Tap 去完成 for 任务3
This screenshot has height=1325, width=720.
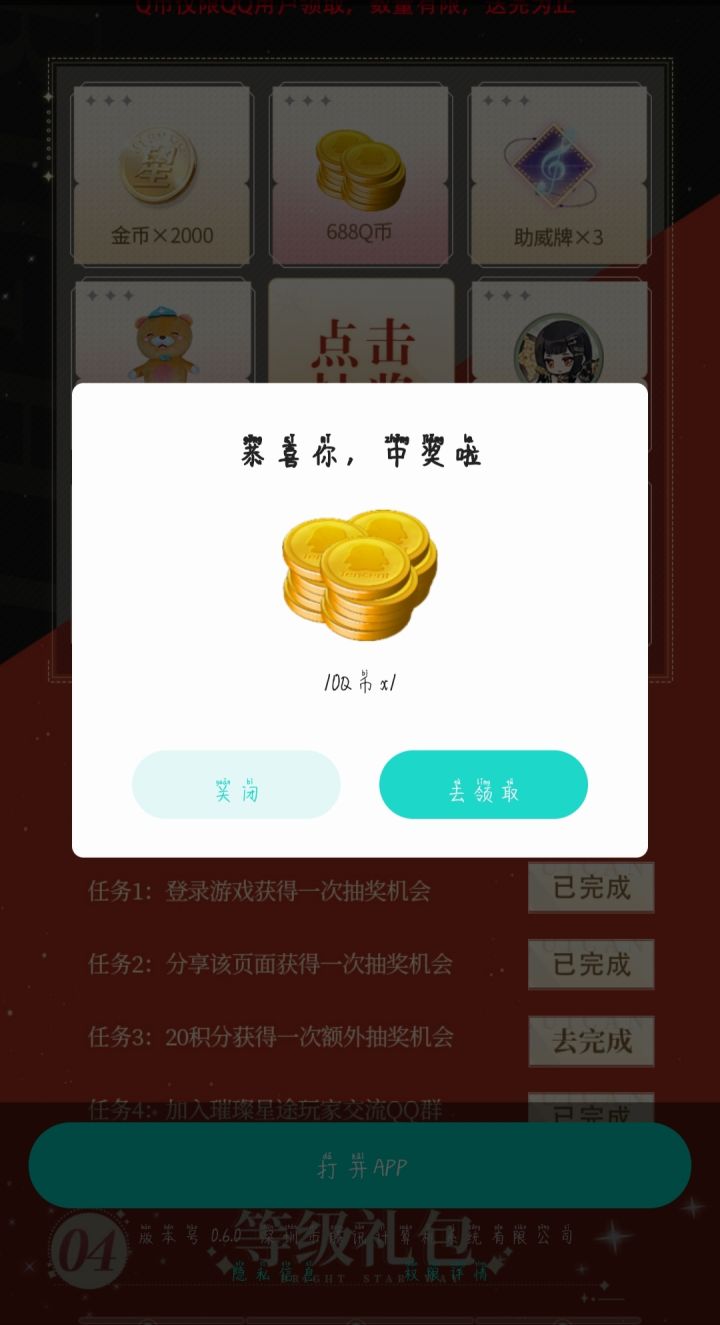(x=591, y=1040)
